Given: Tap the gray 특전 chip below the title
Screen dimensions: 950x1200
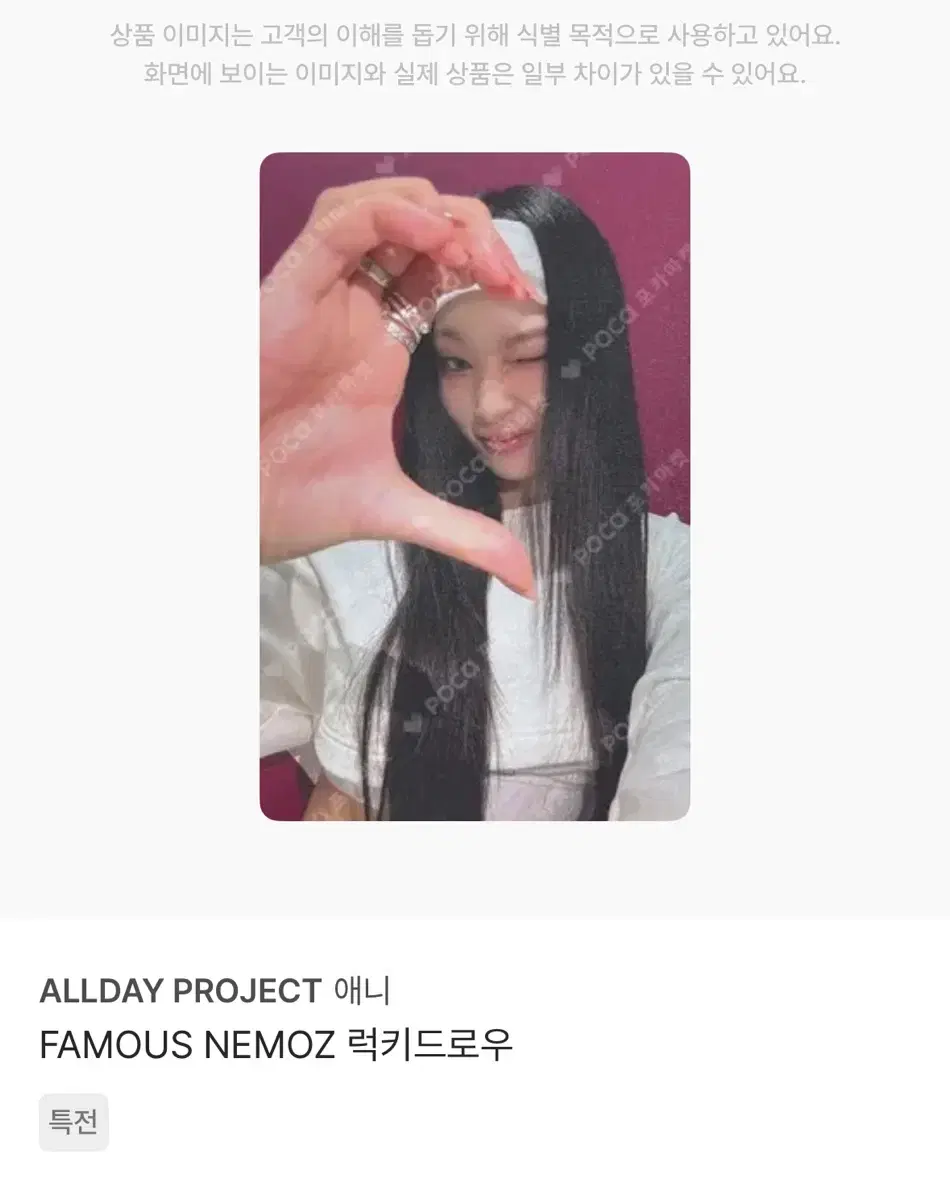Looking at the screenshot, I should pyautogui.click(x=73, y=1122).
